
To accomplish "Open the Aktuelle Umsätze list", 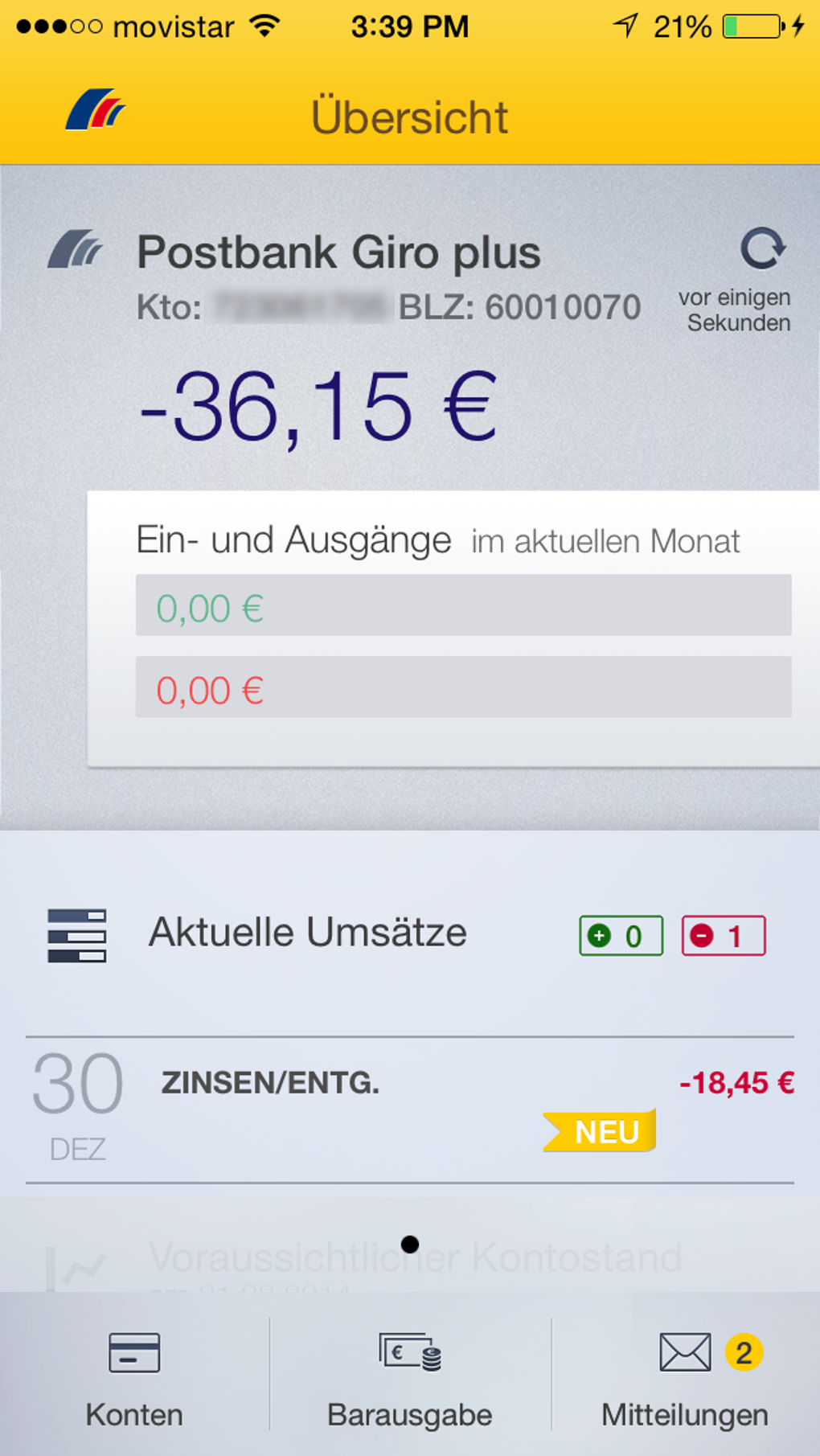I will 307,934.
